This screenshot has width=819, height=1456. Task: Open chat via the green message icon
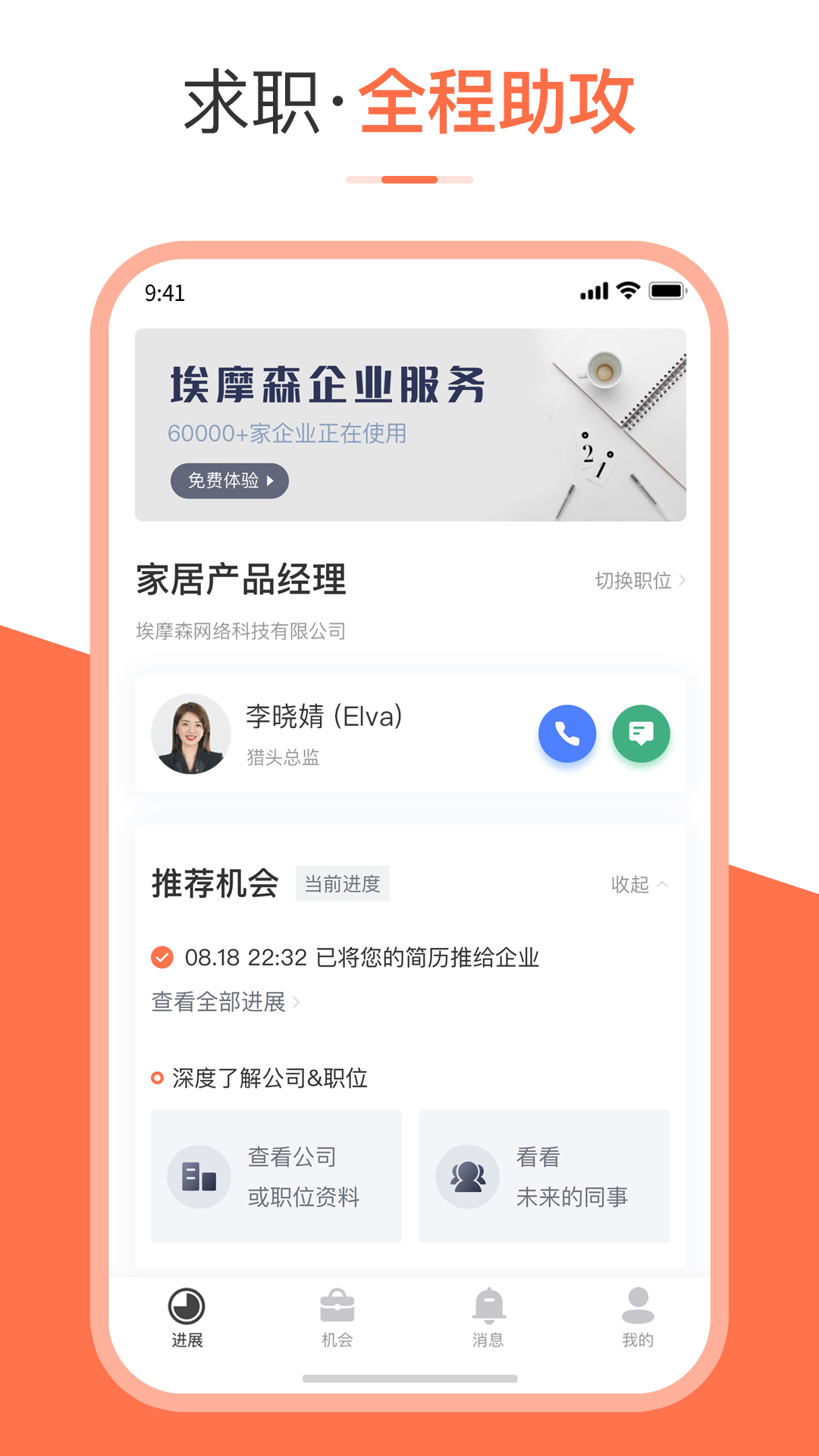click(641, 734)
